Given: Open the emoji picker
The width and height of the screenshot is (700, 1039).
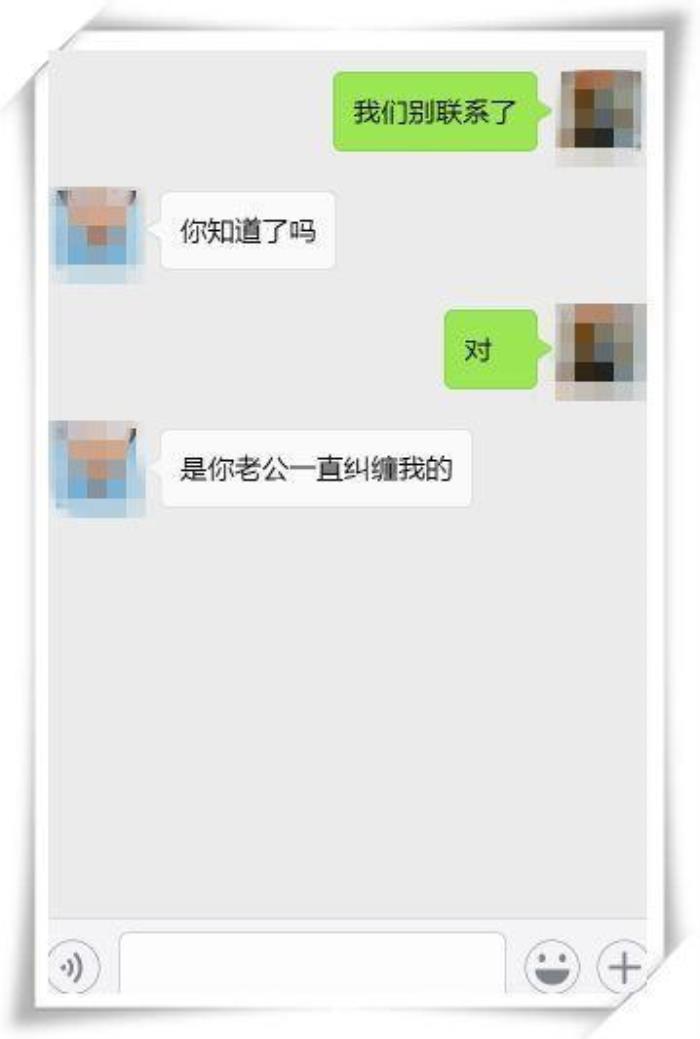Looking at the screenshot, I should pyautogui.click(x=552, y=966).
